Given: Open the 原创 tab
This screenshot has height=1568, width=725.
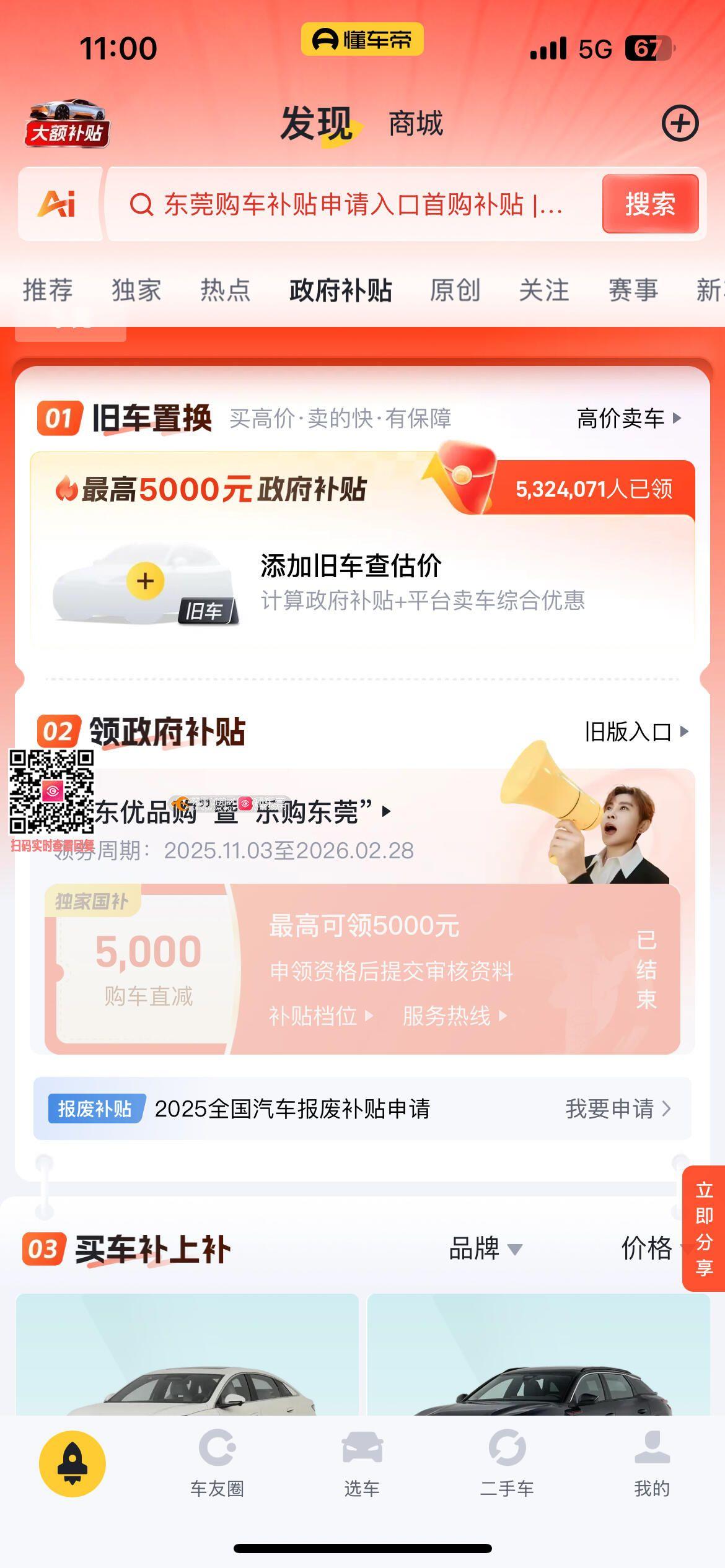Looking at the screenshot, I should tap(455, 290).
